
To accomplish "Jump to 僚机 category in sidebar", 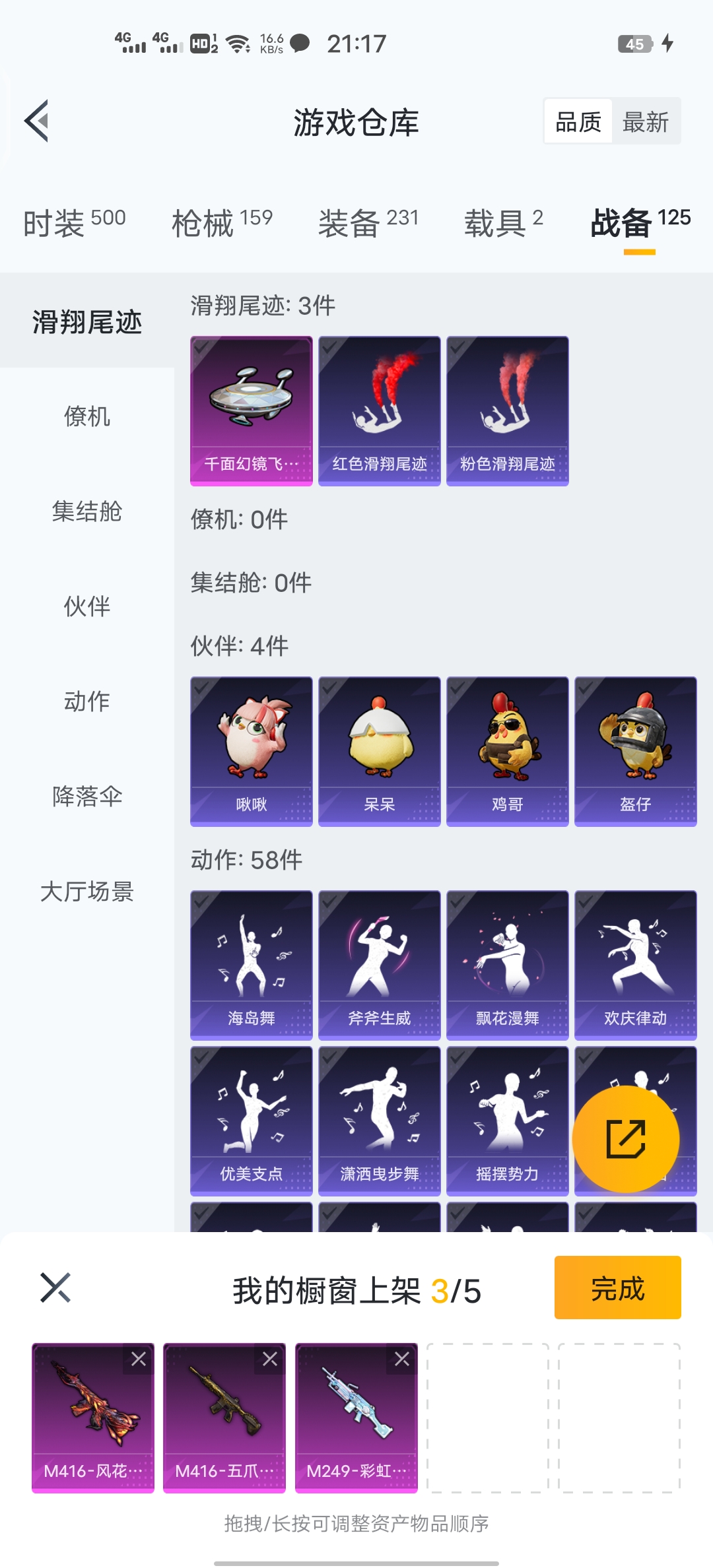I will (x=86, y=416).
